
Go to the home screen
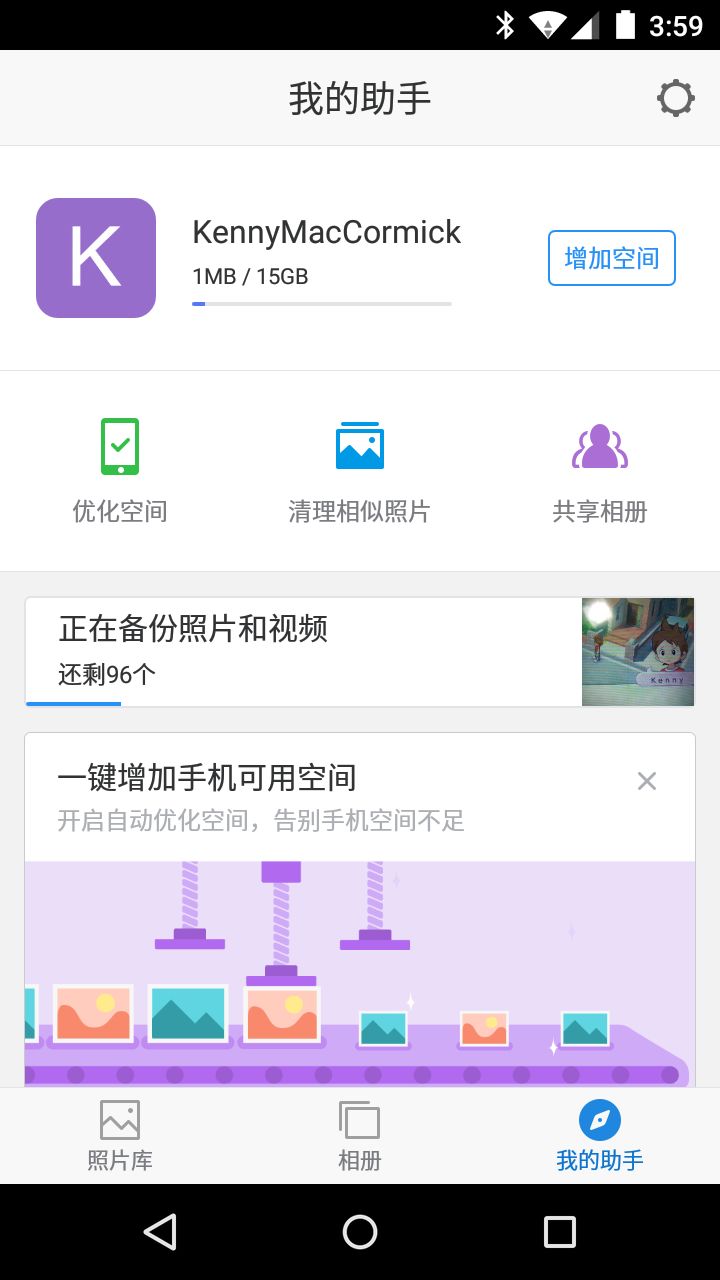(x=360, y=1232)
